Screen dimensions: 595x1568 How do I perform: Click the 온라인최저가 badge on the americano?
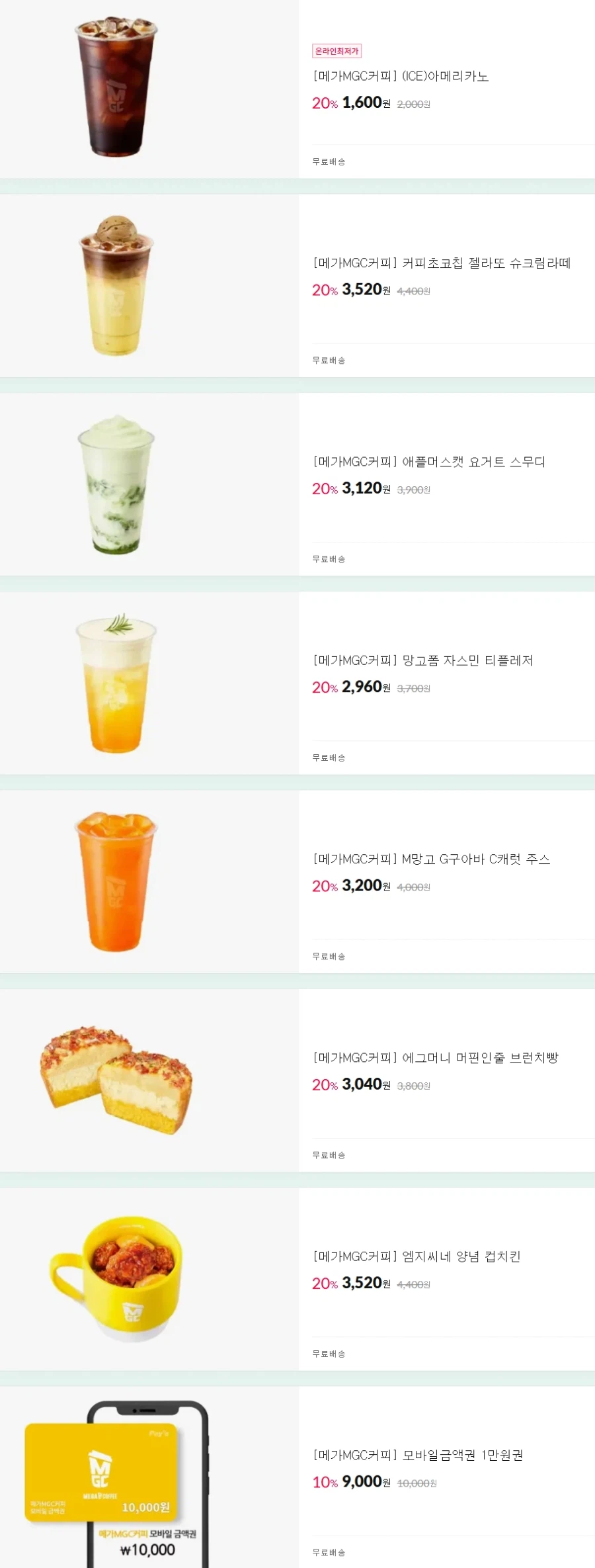[x=336, y=50]
